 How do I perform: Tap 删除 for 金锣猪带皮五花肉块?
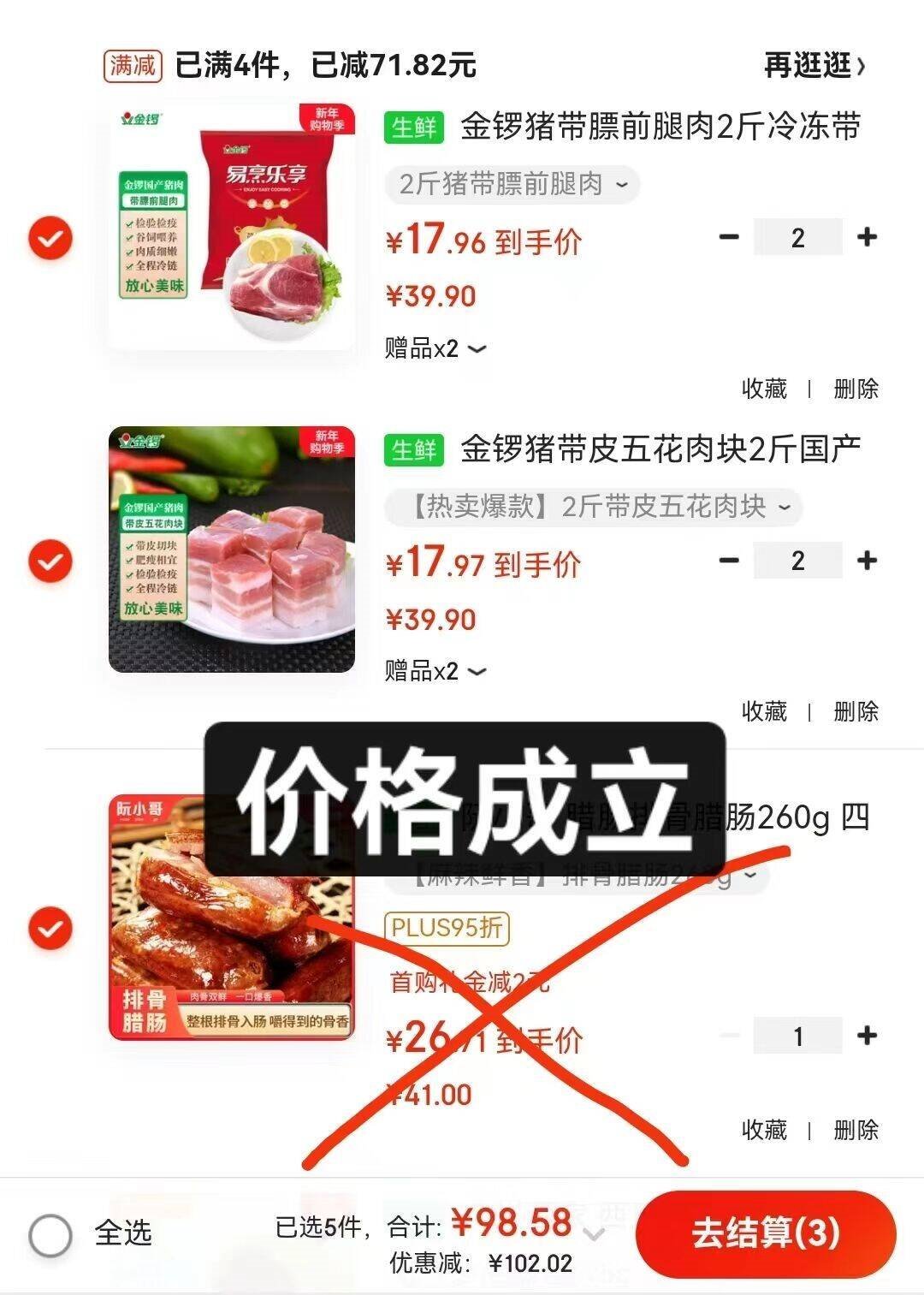click(856, 711)
